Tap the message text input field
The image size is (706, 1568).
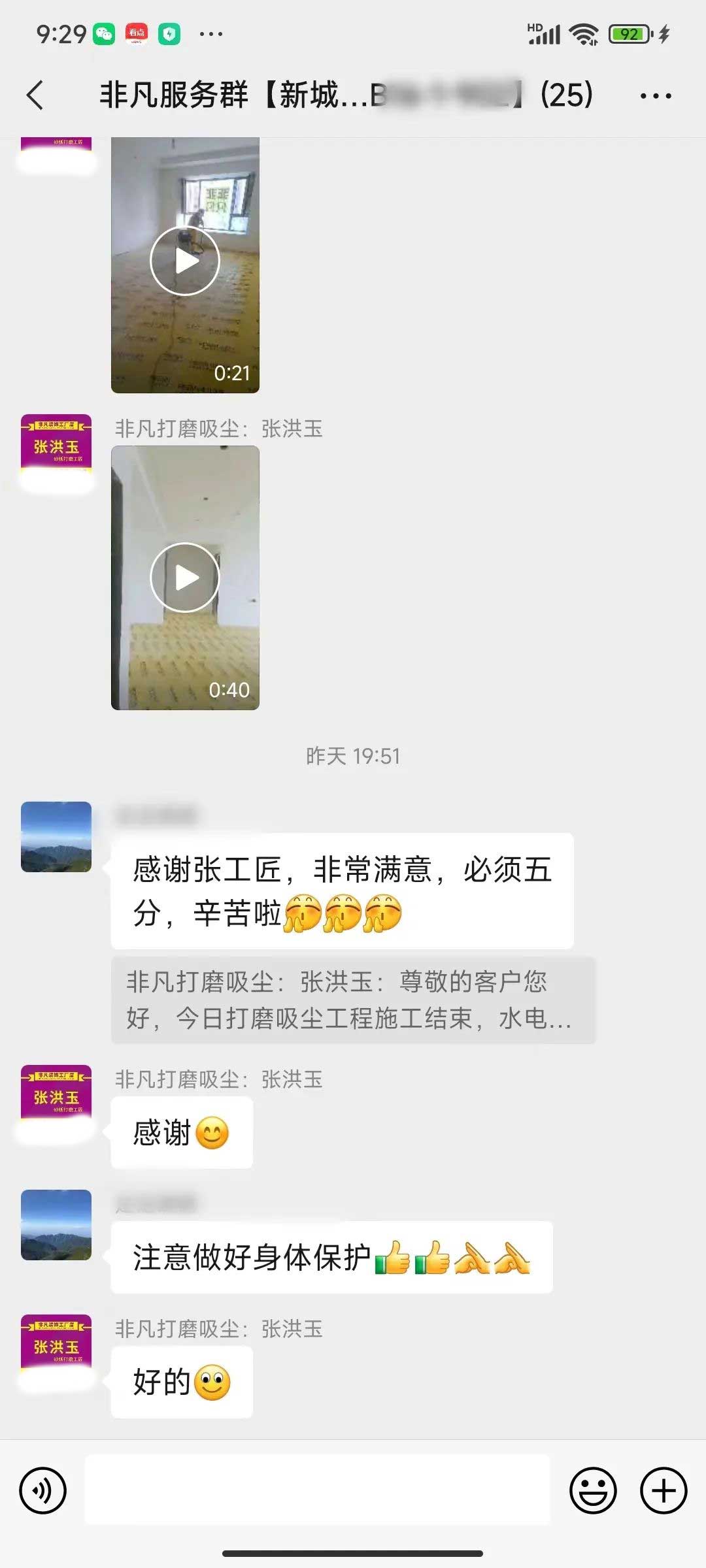coord(318,1491)
